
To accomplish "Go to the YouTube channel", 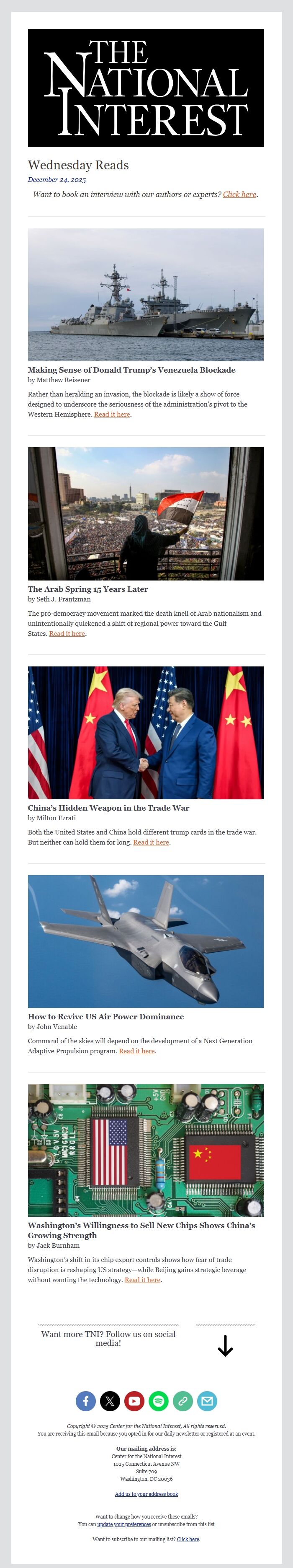I will [134, 1401].
